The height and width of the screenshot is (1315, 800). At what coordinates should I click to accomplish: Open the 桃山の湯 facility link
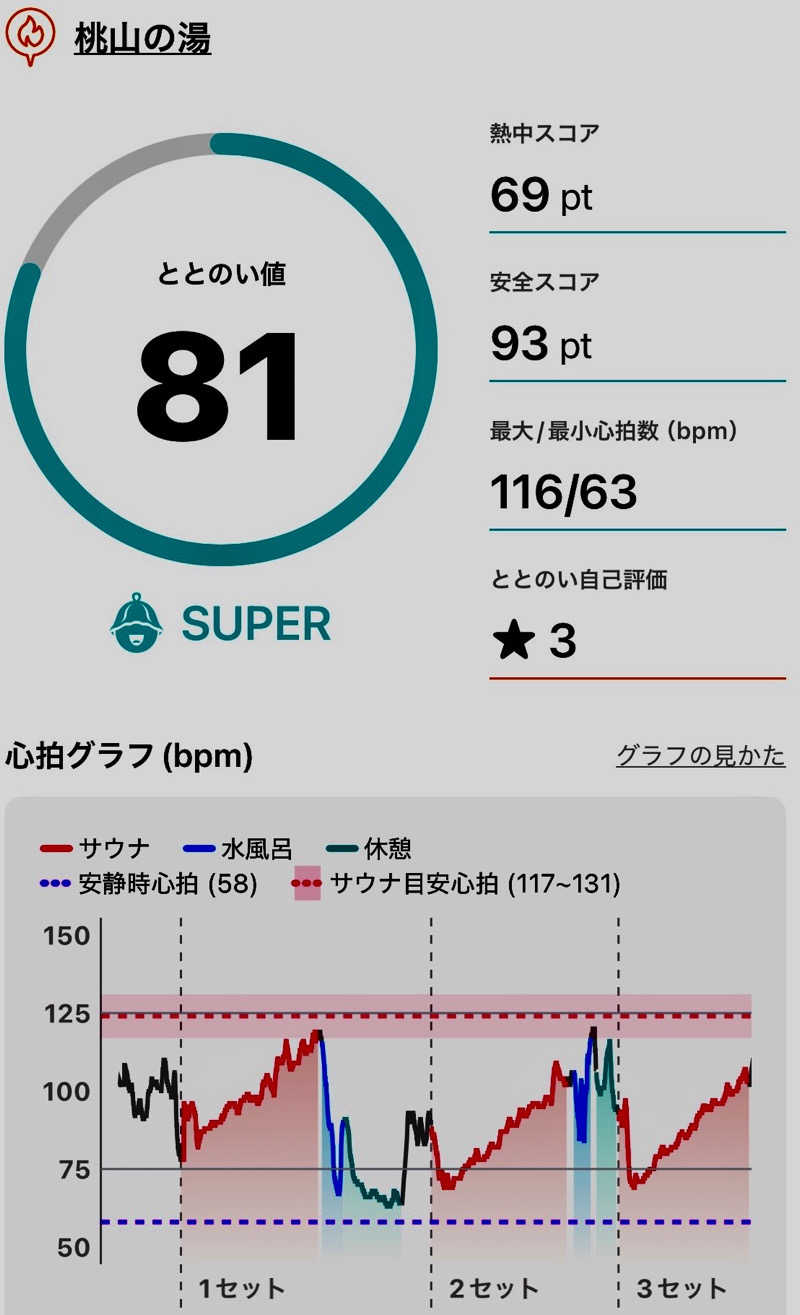tap(142, 39)
